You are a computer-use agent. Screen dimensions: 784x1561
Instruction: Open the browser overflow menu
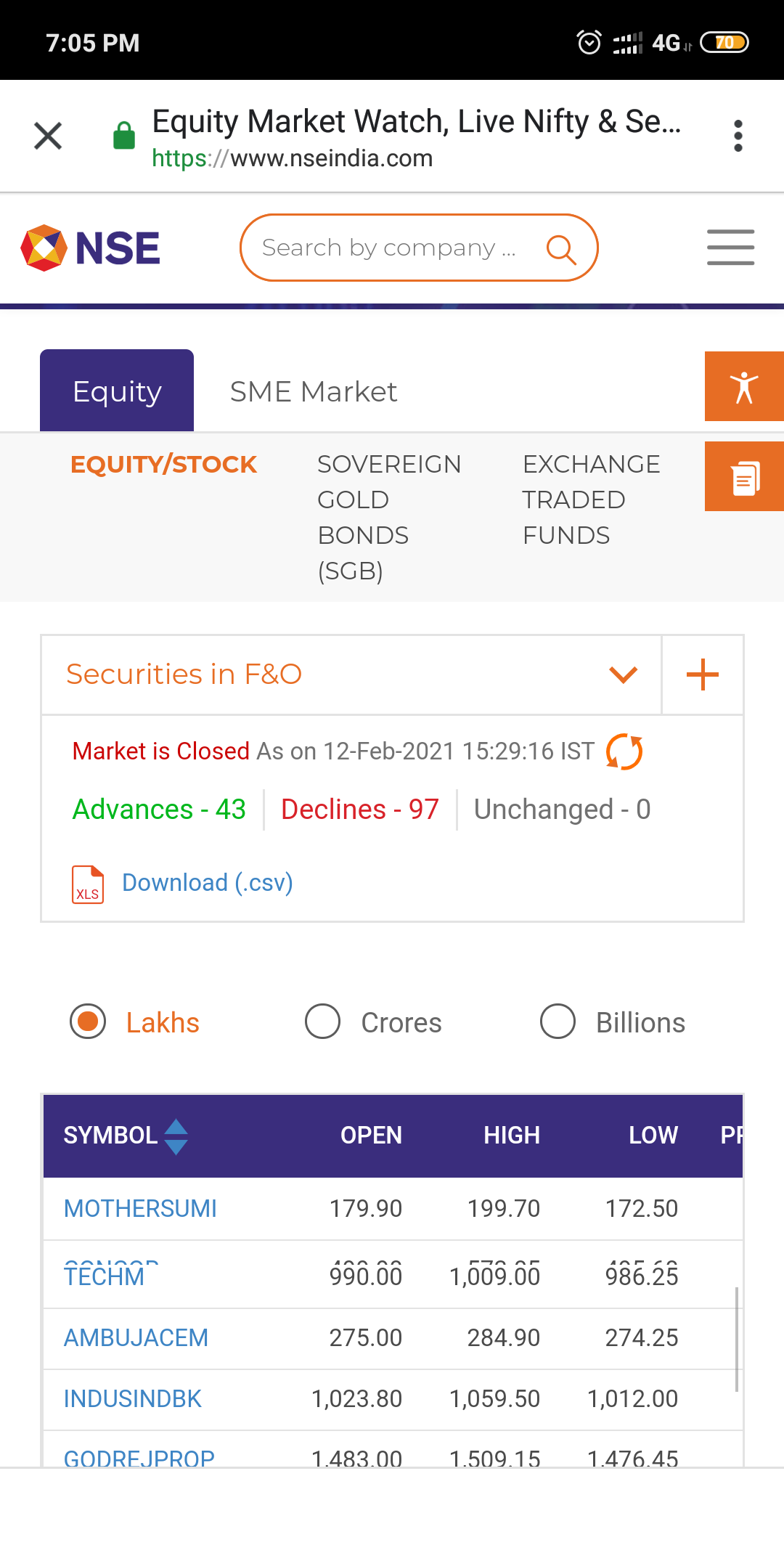pyautogui.click(x=738, y=136)
